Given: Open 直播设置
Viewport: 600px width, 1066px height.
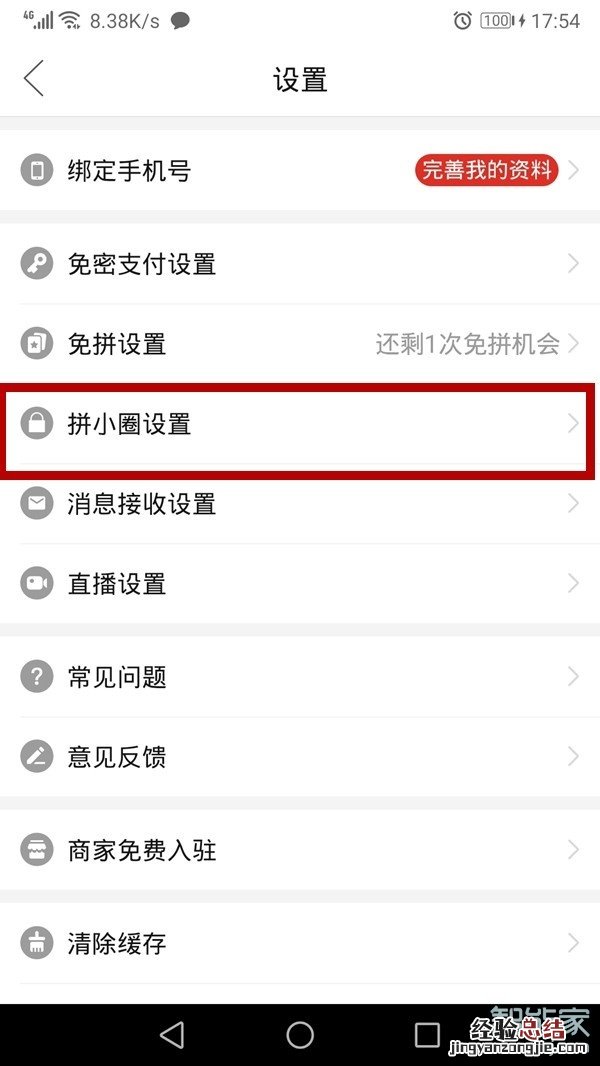Looking at the screenshot, I should coord(300,584).
